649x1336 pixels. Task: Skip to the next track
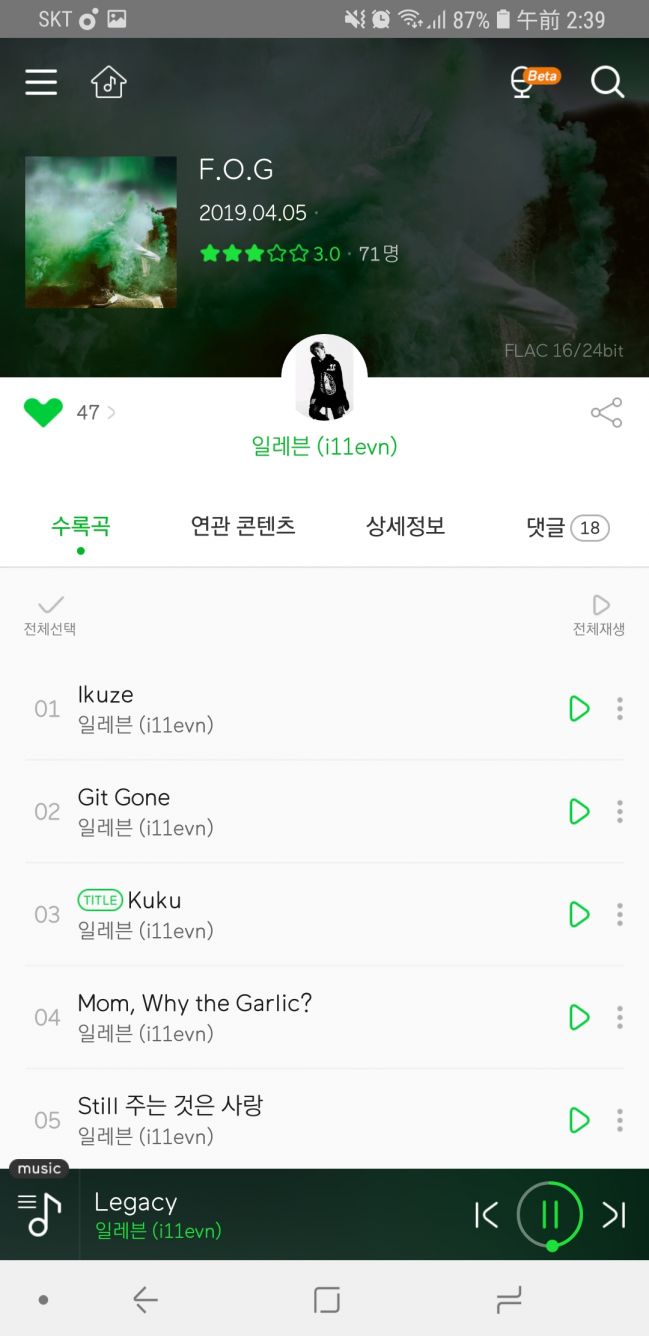pos(613,1215)
